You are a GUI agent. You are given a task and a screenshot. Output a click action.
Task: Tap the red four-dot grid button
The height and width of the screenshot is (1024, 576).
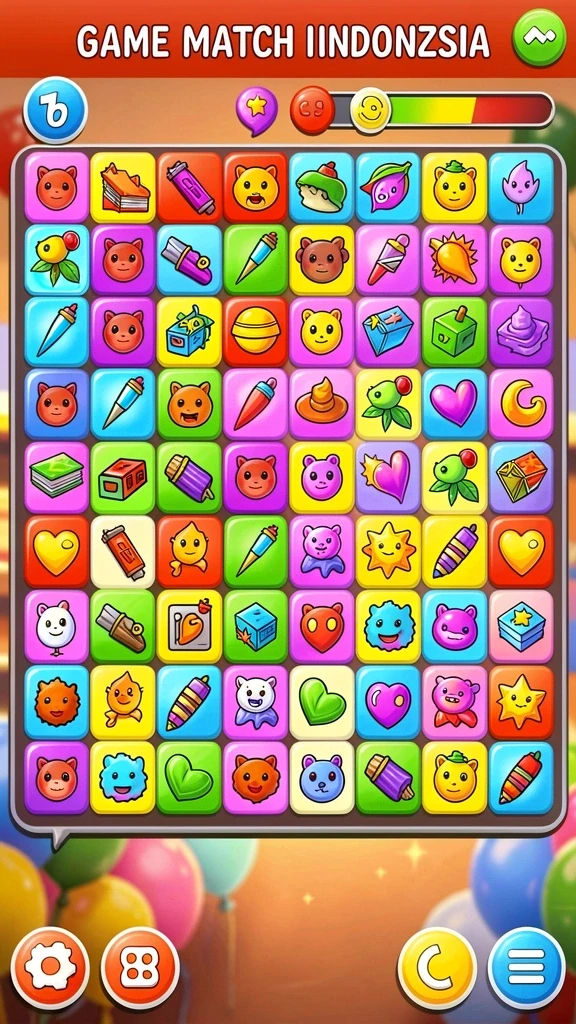pos(140,968)
